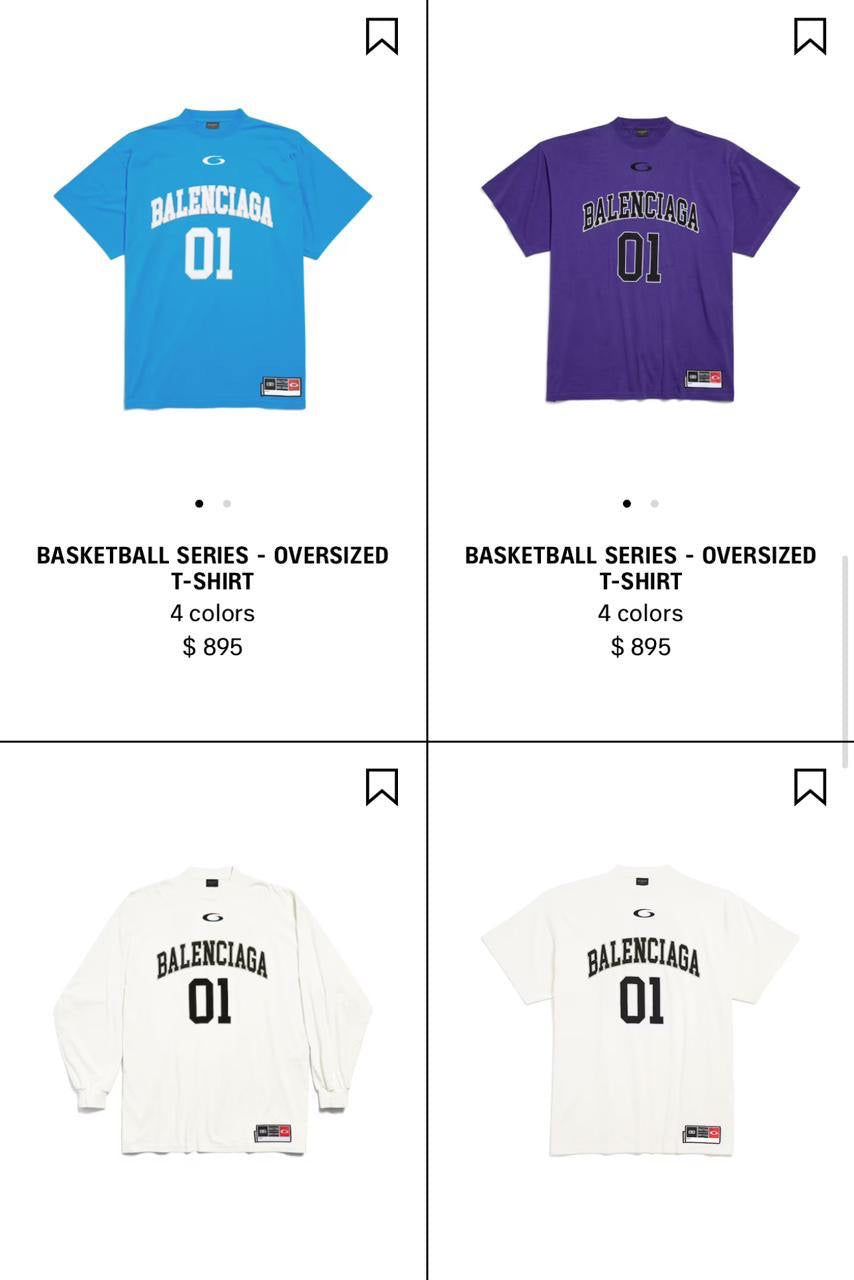
Task: View the white short-sleeve Balenciaga T-shirt
Action: [x=640, y=1010]
